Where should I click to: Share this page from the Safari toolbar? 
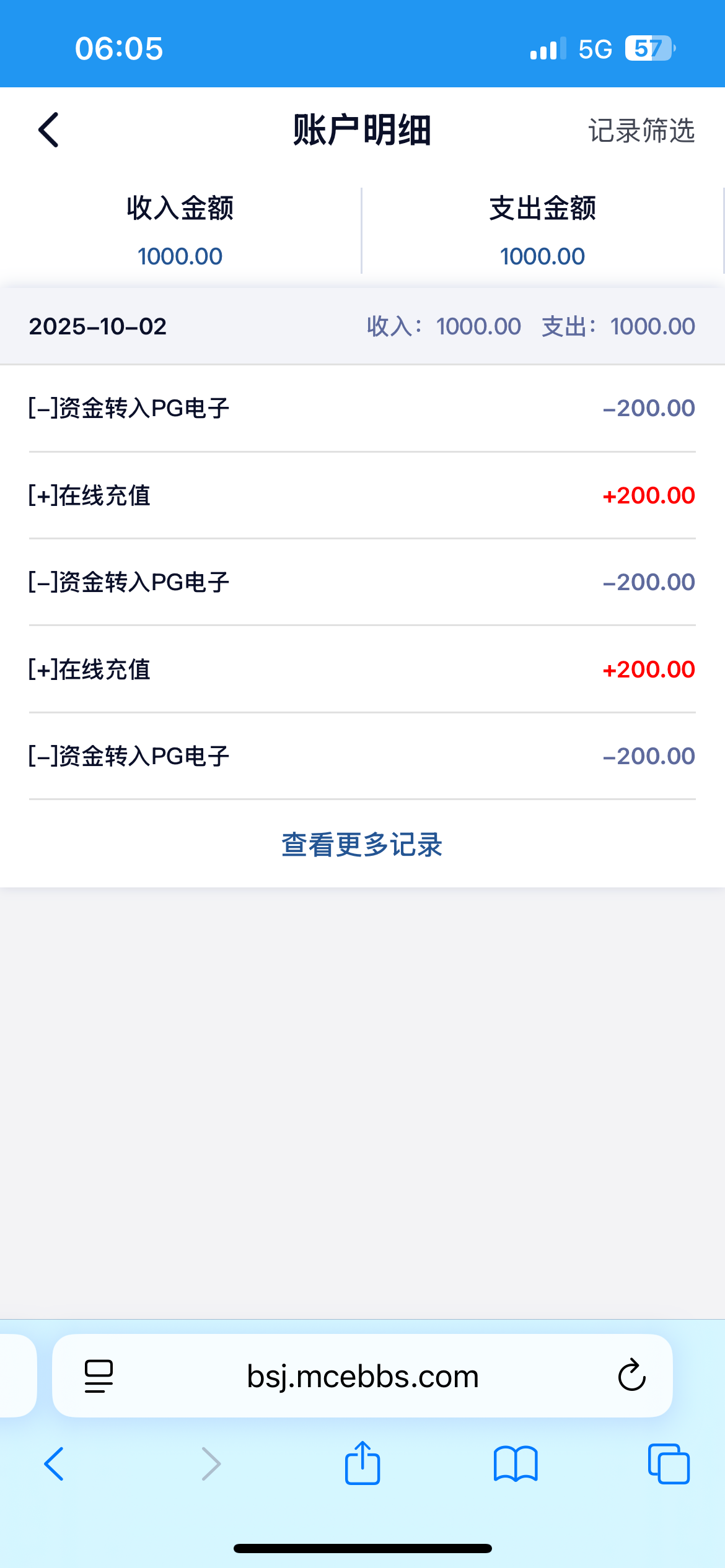click(362, 1463)
